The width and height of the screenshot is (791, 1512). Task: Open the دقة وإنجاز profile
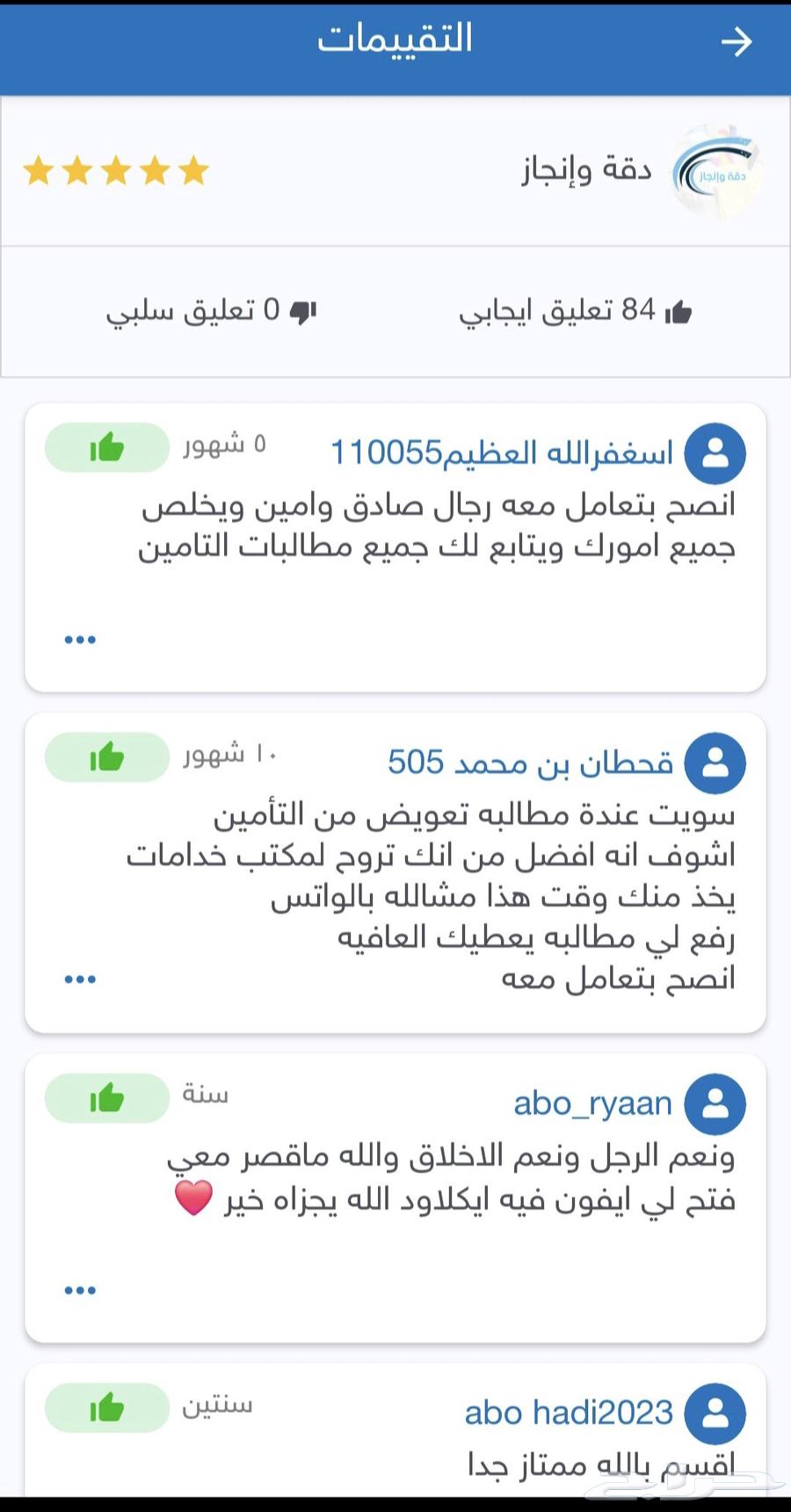click(587, 169)
